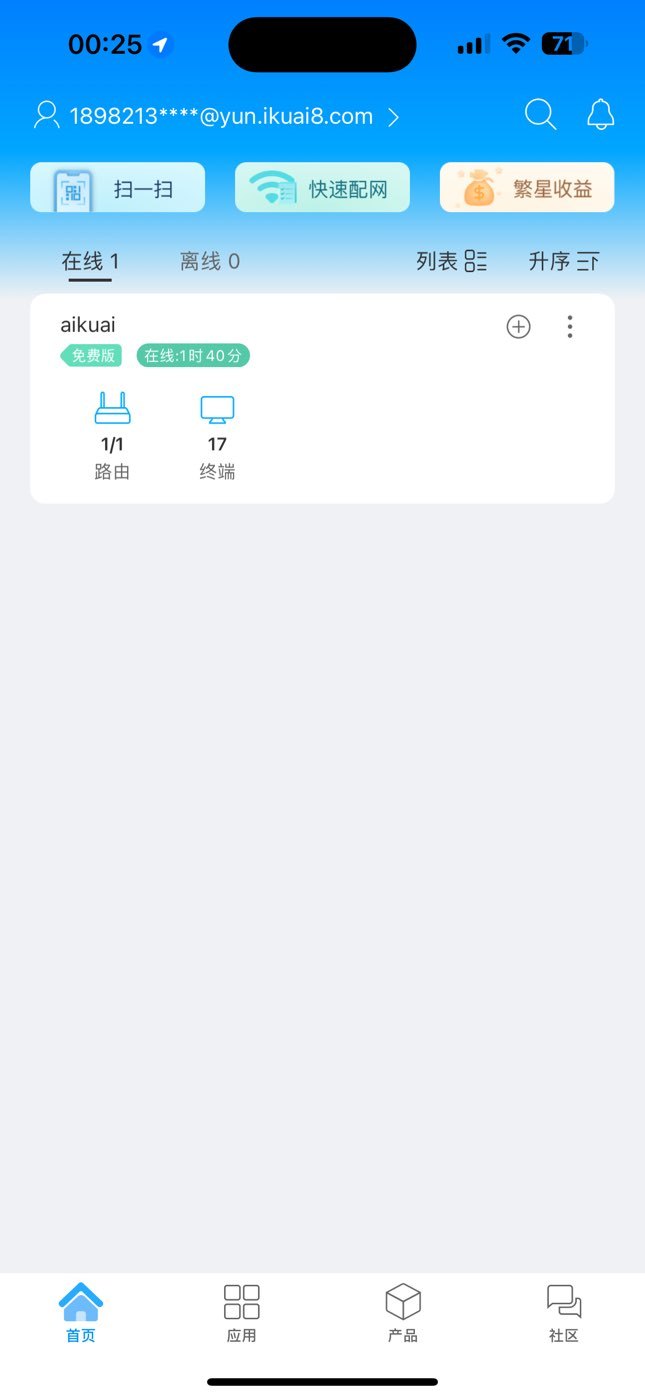
Task: Open the notifications bell
Action: 600,115
